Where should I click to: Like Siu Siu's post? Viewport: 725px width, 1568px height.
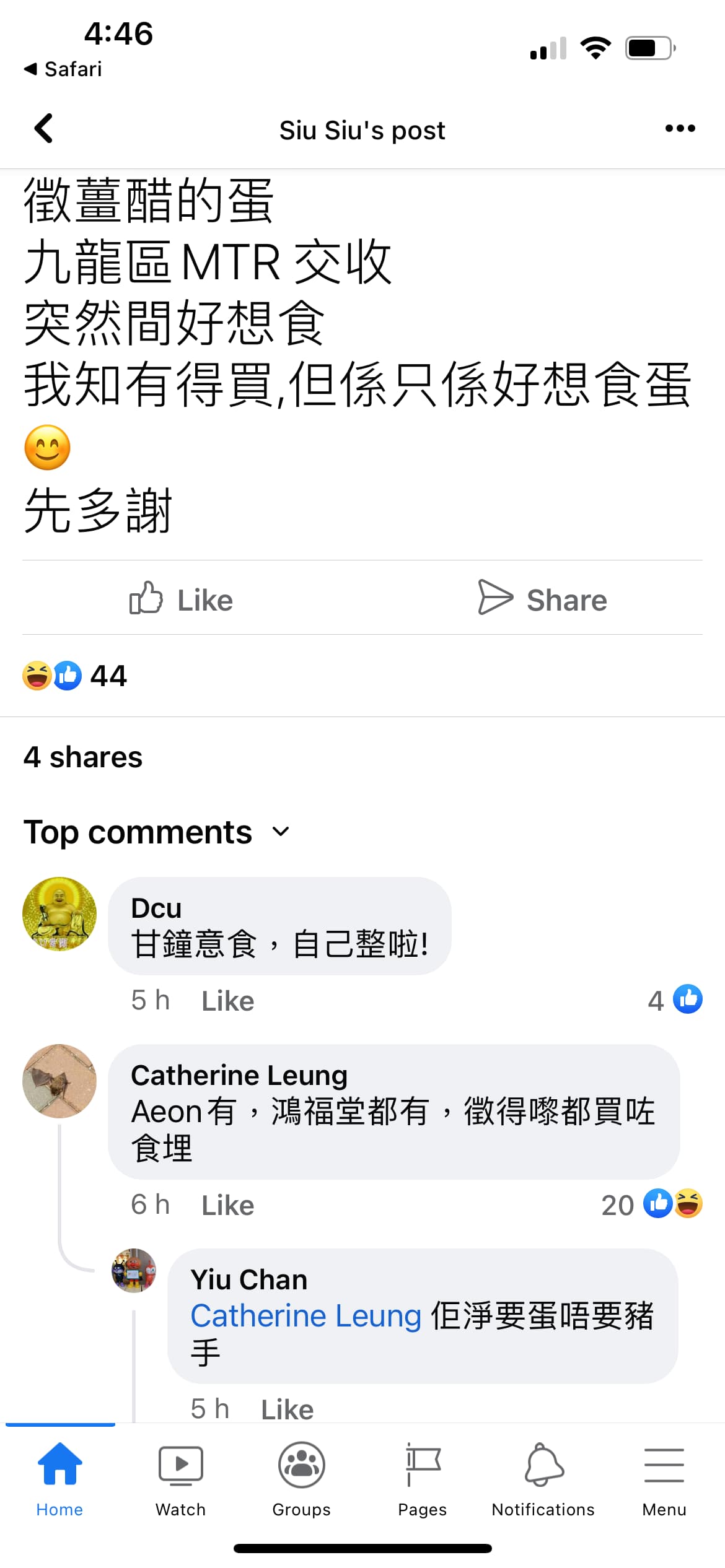[181, 599]
